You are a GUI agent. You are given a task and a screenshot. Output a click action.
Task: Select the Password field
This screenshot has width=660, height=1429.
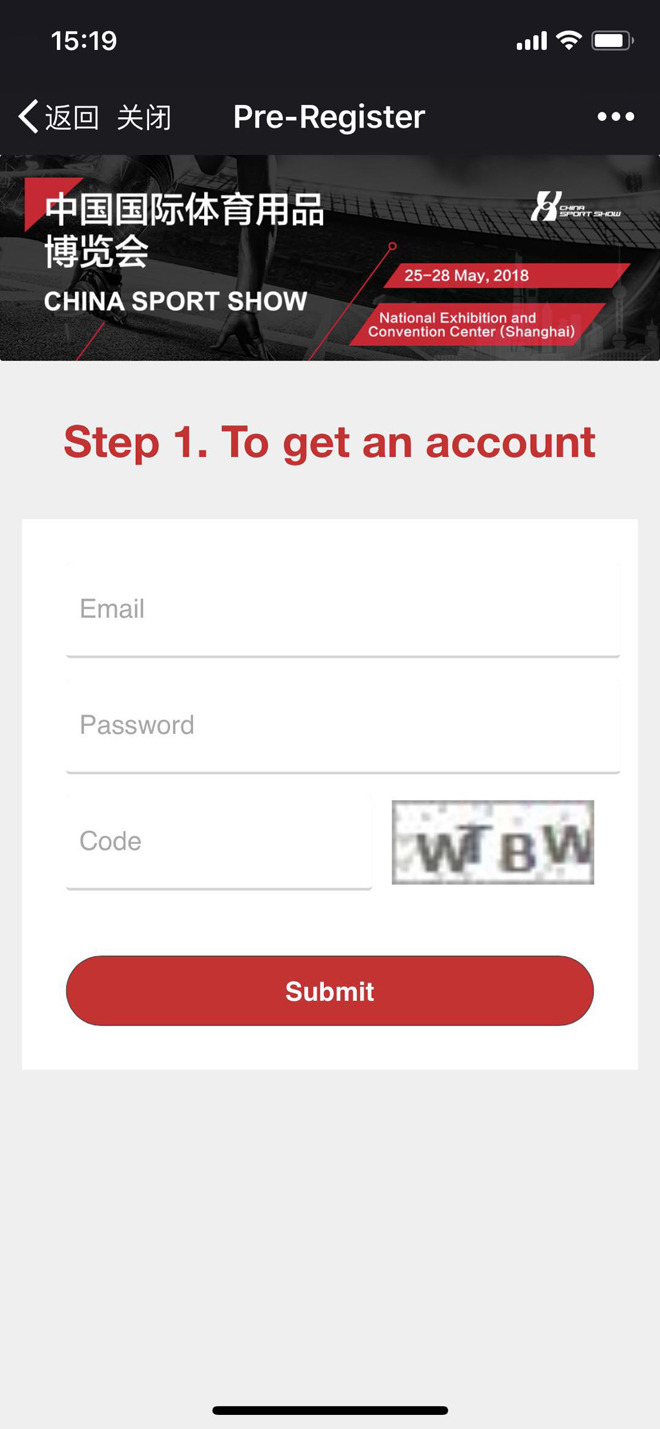pyautogui.click(x=342, y=725)
